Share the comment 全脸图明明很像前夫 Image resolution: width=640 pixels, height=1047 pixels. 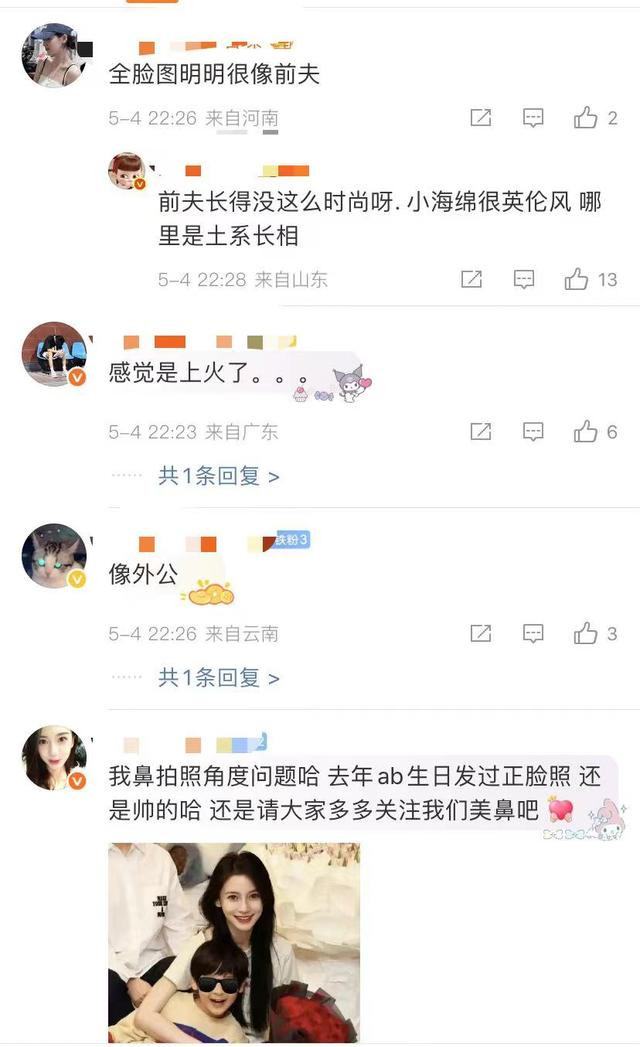click(x=480, y=118)
